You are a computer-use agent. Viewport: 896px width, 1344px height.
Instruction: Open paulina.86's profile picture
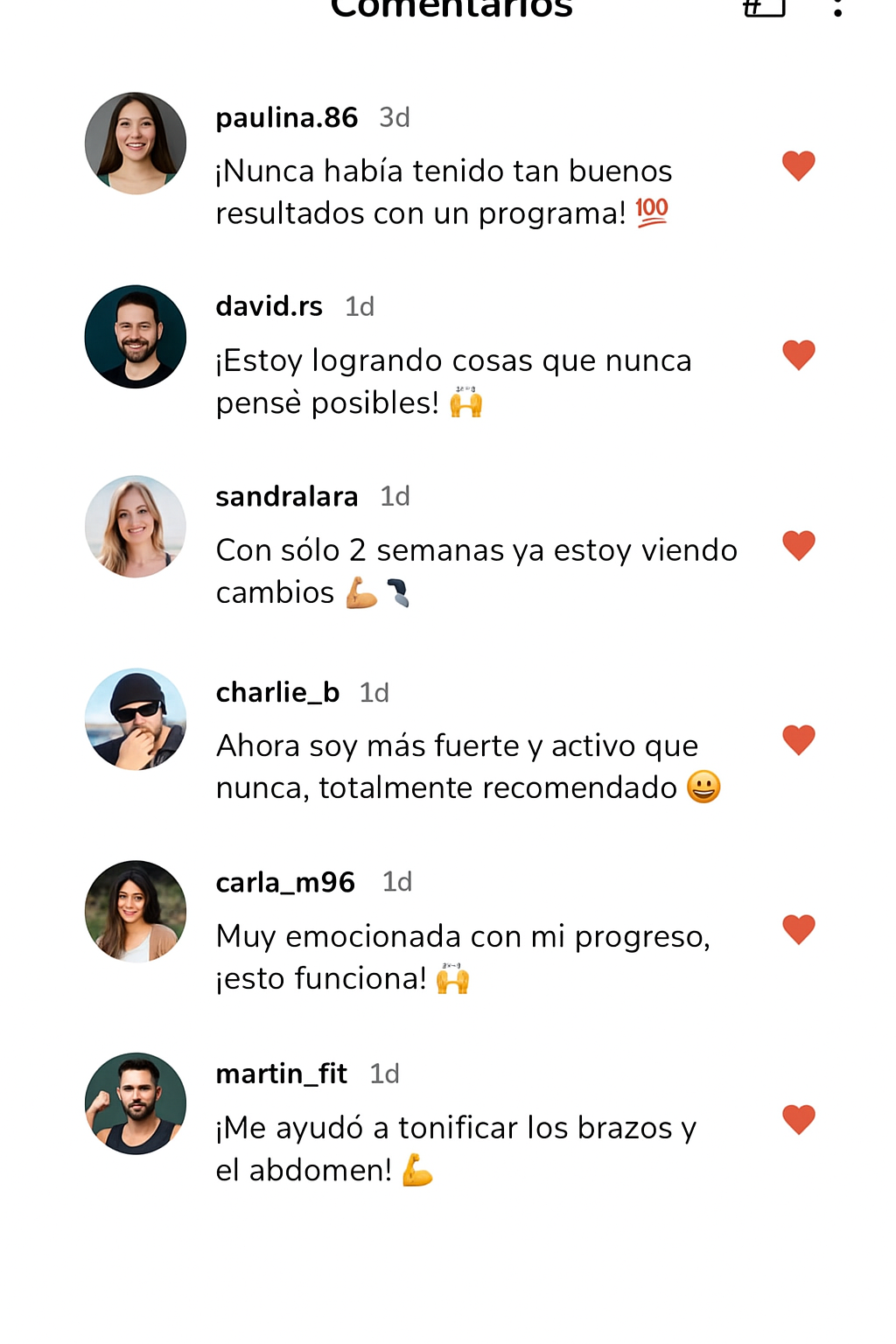pos(136,143)
